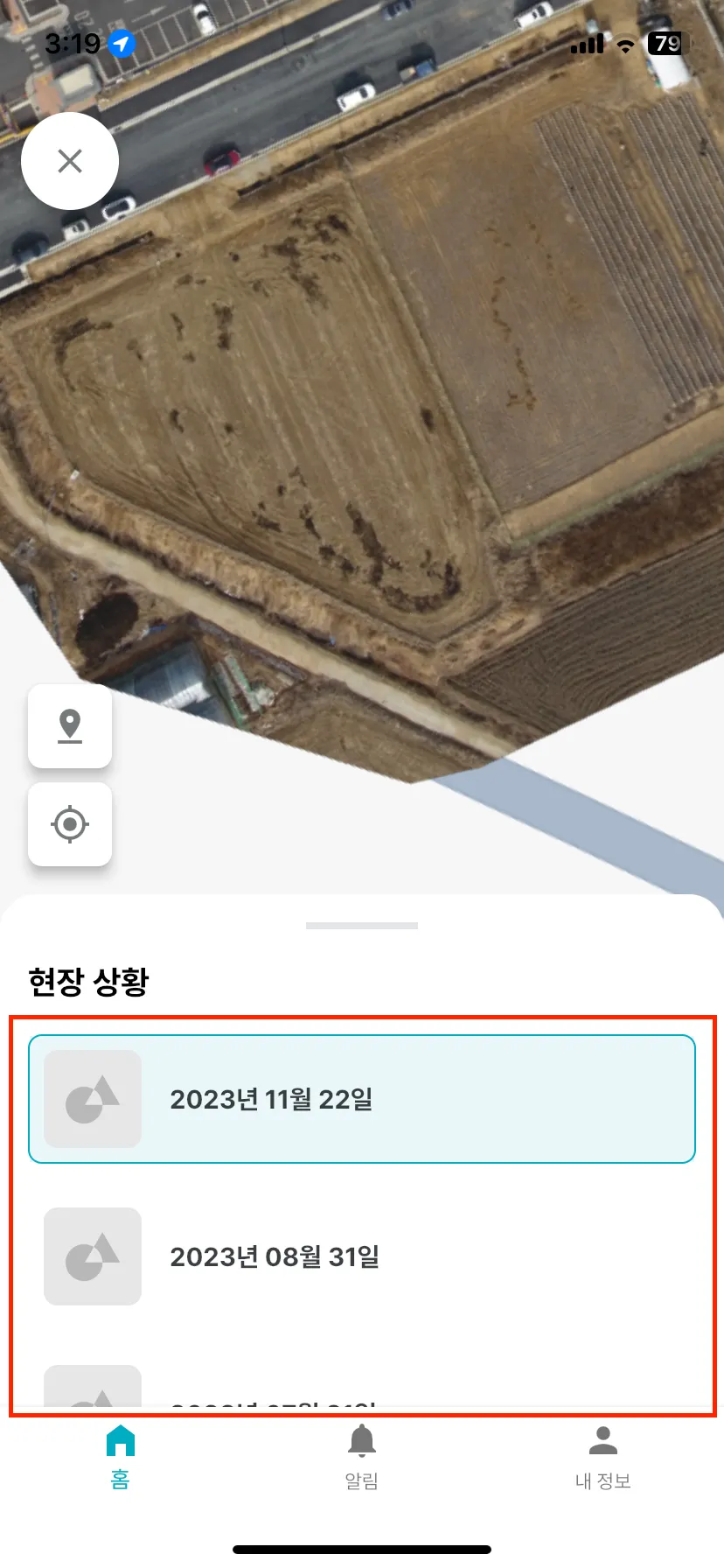Tap the location pin marker button
Image resolution: width=724 pixels, height=1568 pixels.
point(70,726)
